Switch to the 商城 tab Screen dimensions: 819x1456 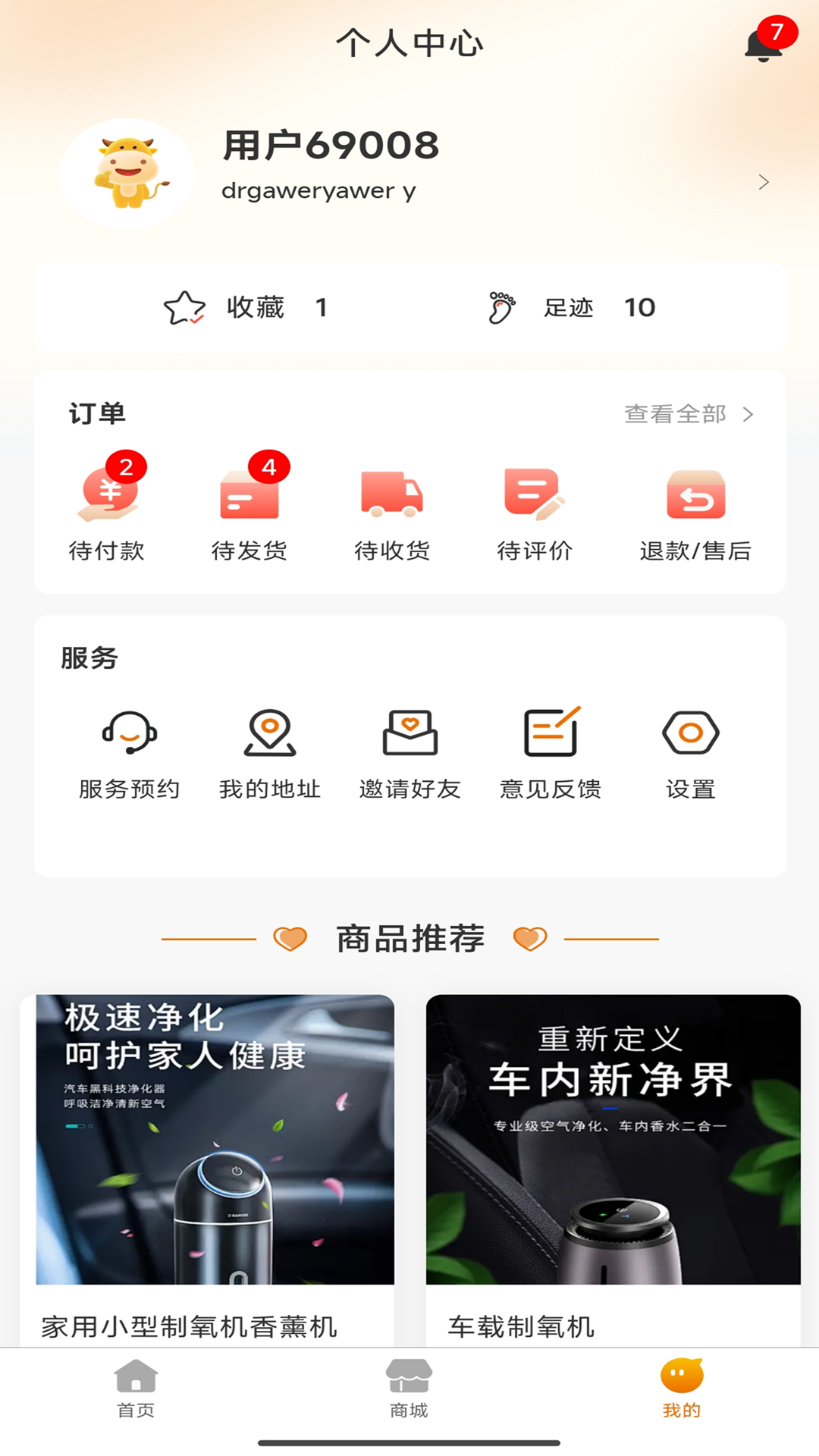click(409, 1388)
